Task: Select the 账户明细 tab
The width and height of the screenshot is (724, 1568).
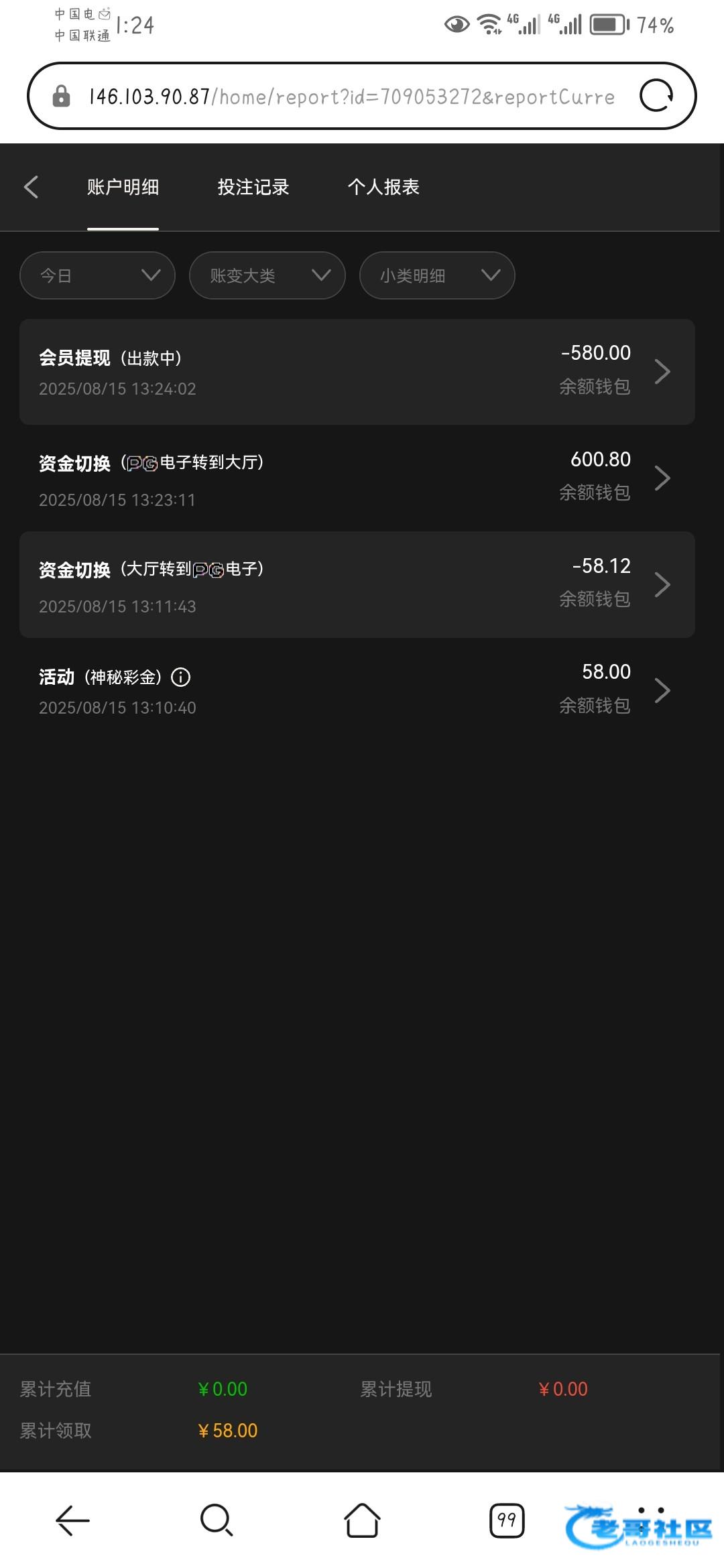Action: (123, 187)
